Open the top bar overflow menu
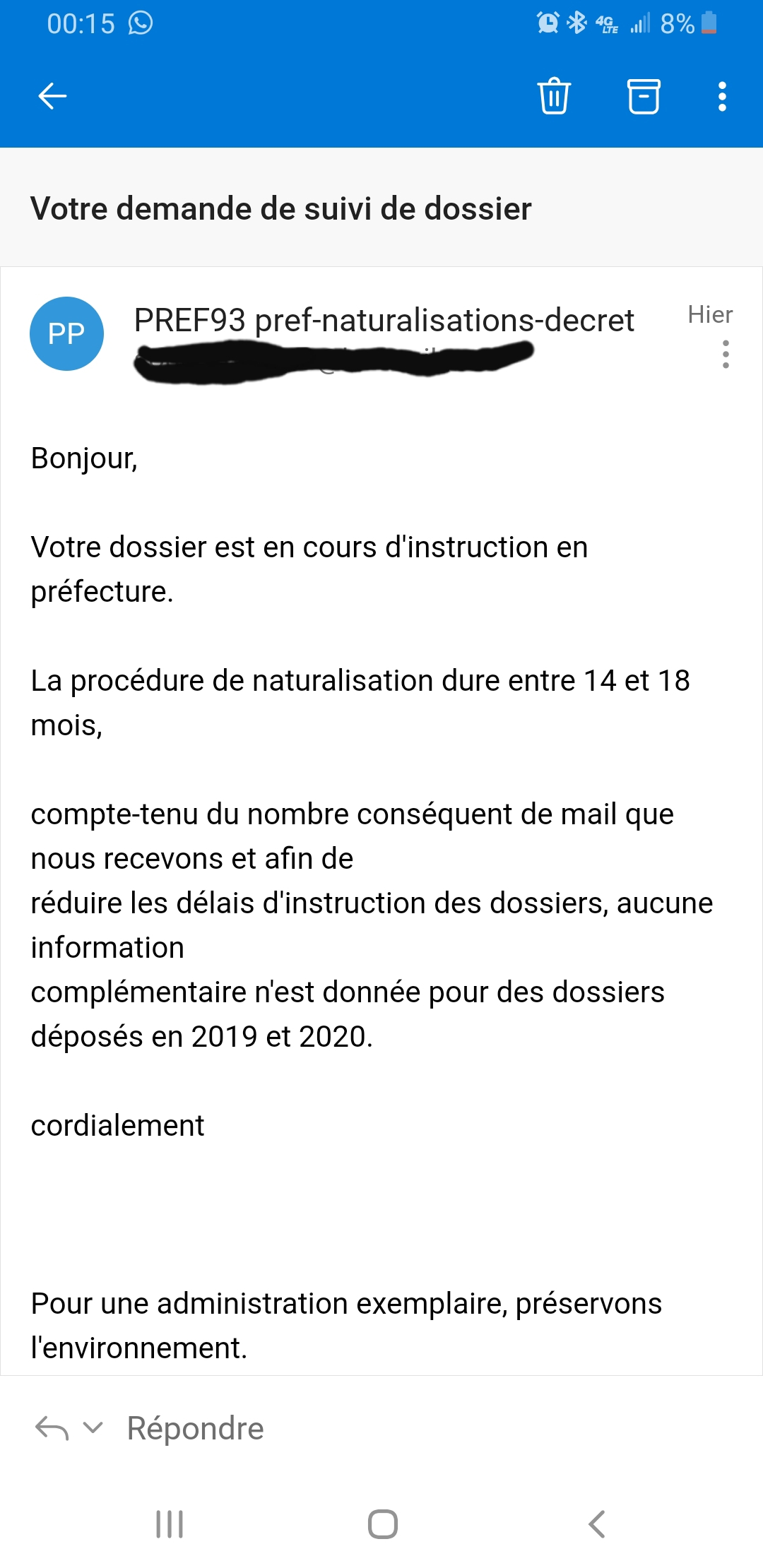Screen dimensions: 763x1568 722,96
